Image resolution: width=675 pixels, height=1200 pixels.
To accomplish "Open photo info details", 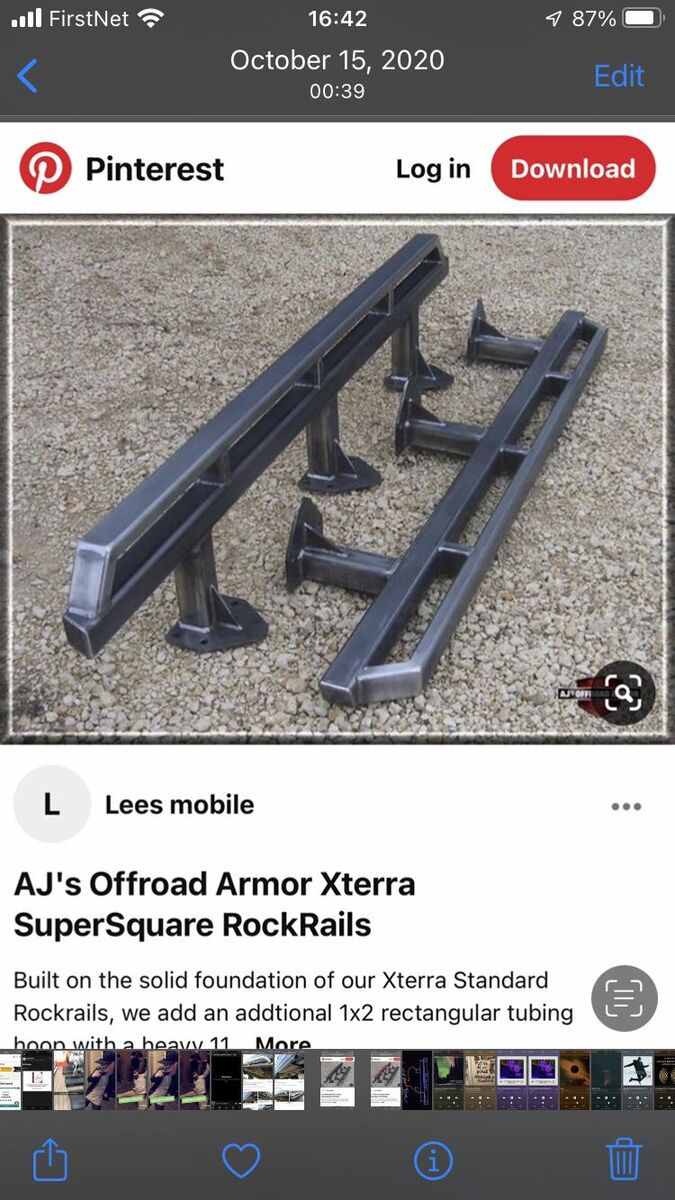I will (x=433, y=1160).
